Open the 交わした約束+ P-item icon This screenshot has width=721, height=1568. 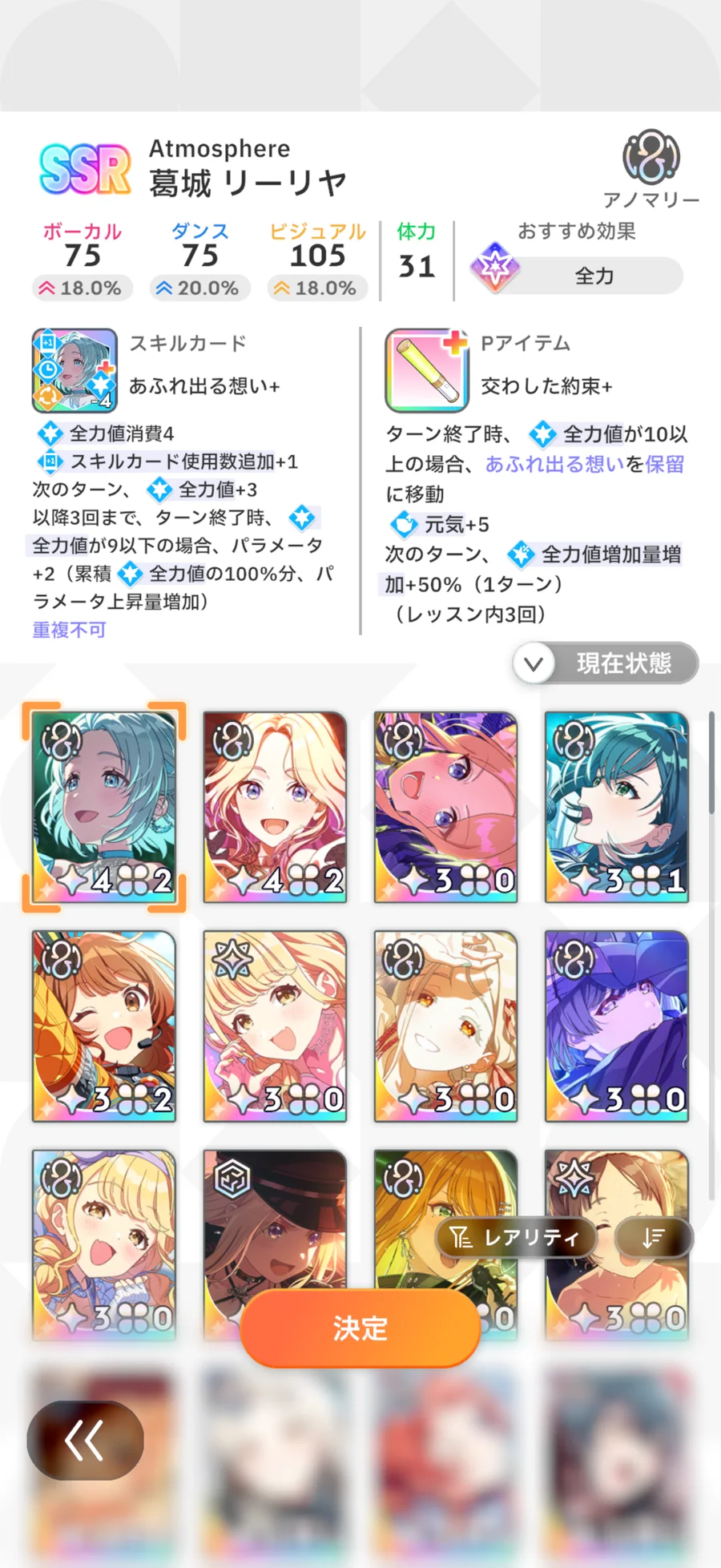click(427, 370)
